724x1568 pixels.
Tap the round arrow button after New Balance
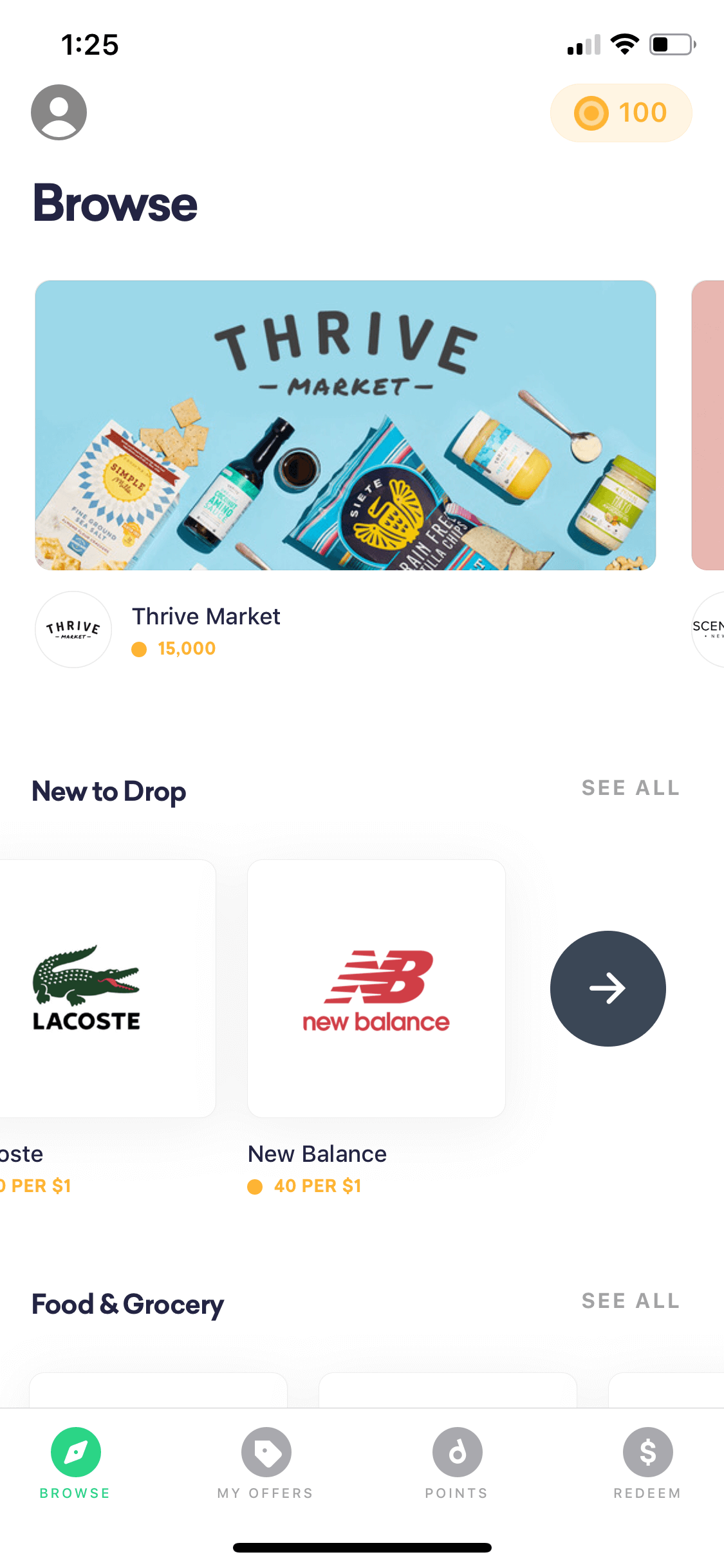608,988
